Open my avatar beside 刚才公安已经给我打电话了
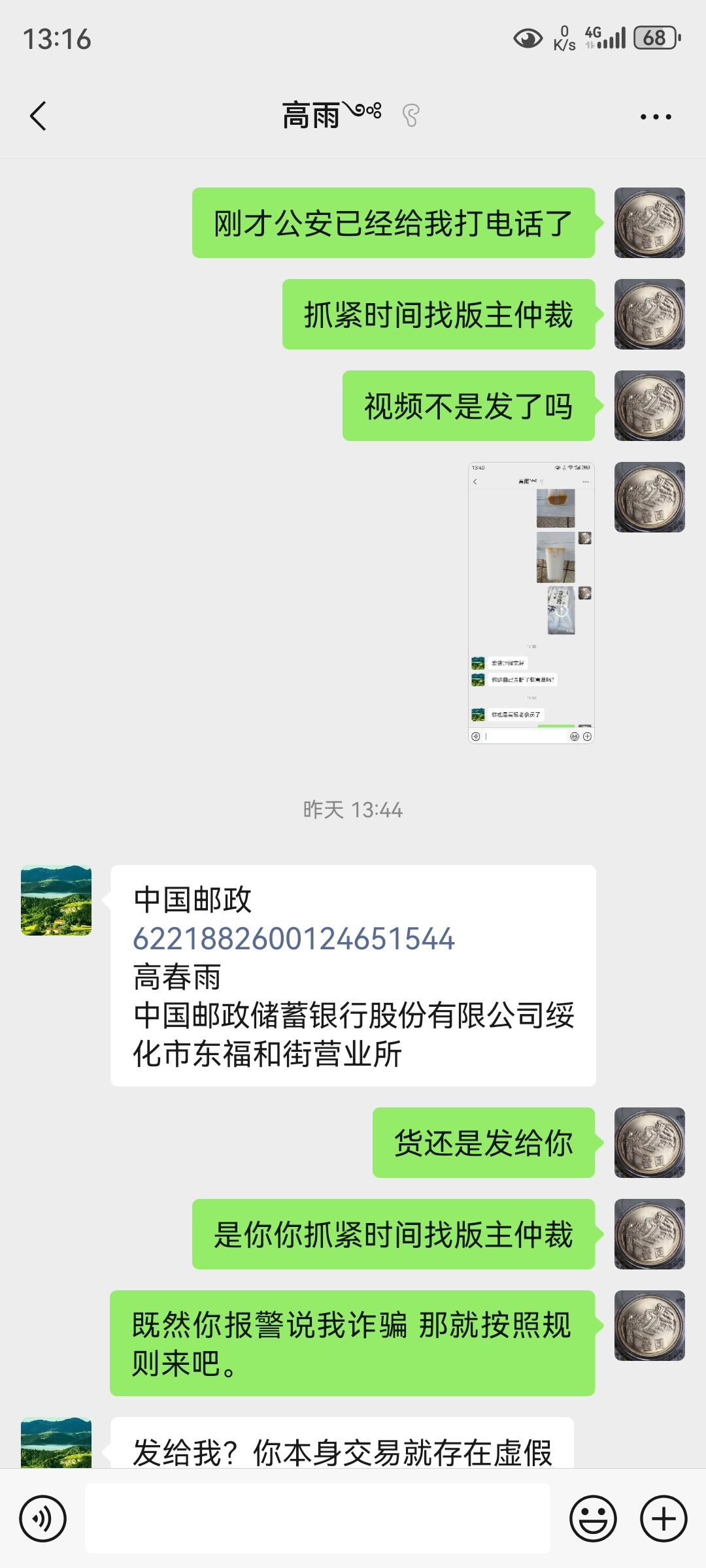Viewport: 706px width, 1568px height. (x=650, y=223)
